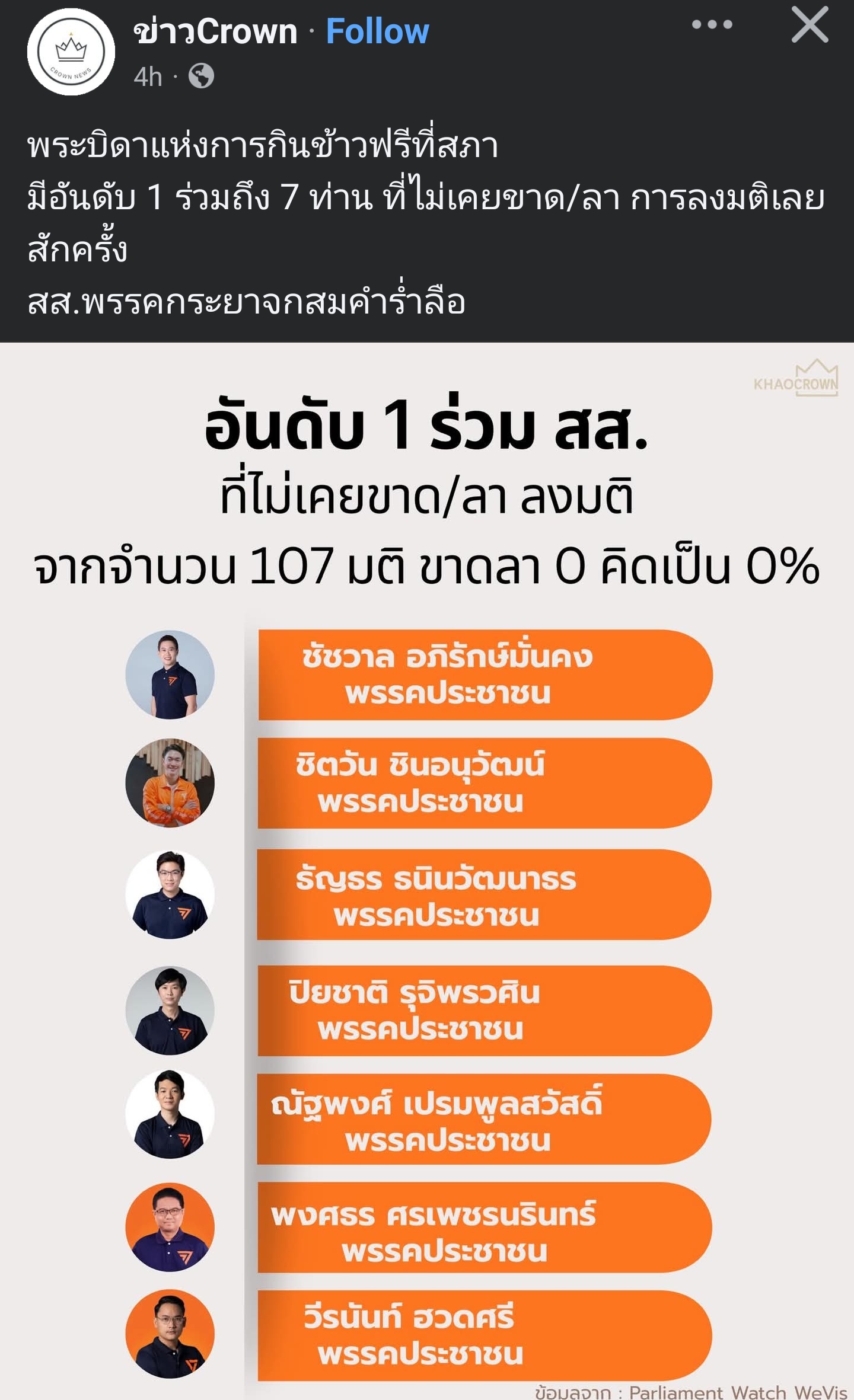Open the post options menu
Viewport: 854px width, 1400px height.
click(712, 25)
